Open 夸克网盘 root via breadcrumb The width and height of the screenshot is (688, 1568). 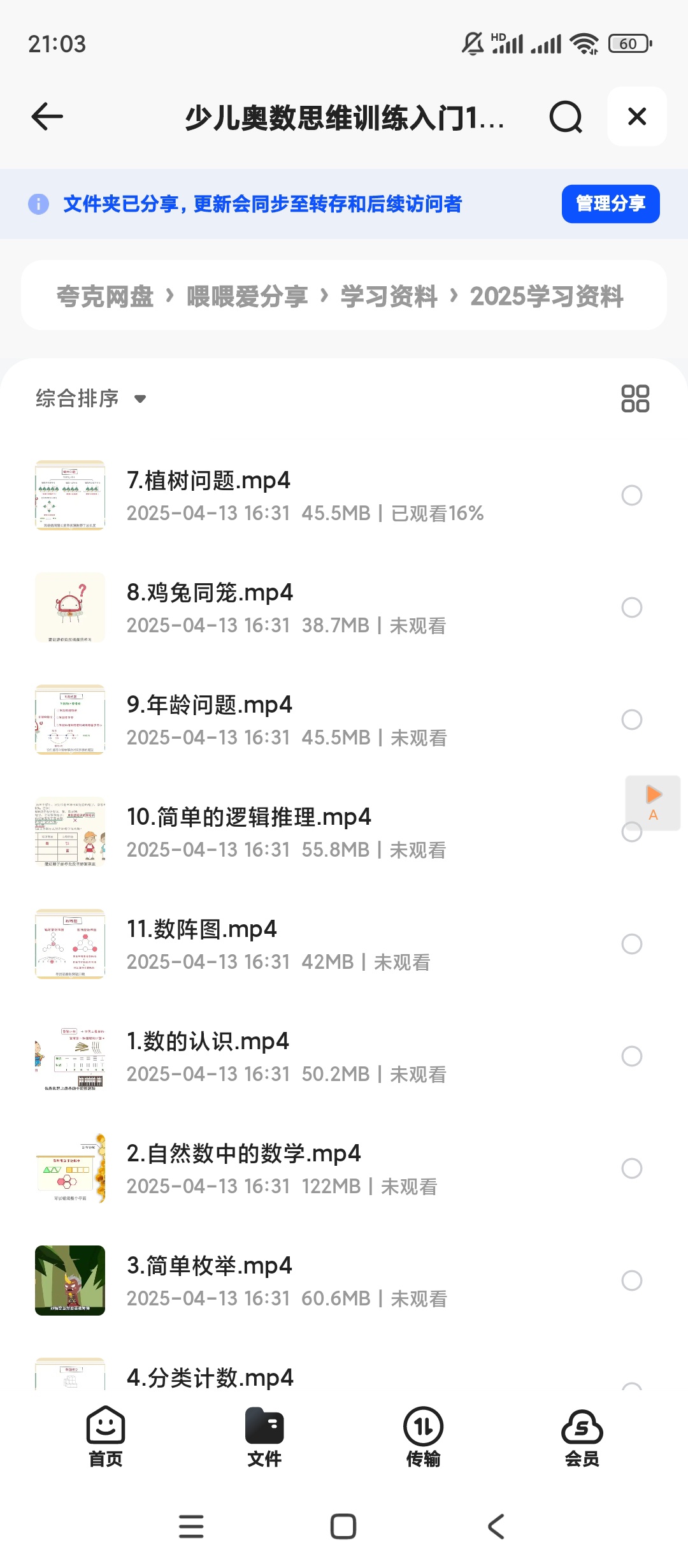coord(105,297)
